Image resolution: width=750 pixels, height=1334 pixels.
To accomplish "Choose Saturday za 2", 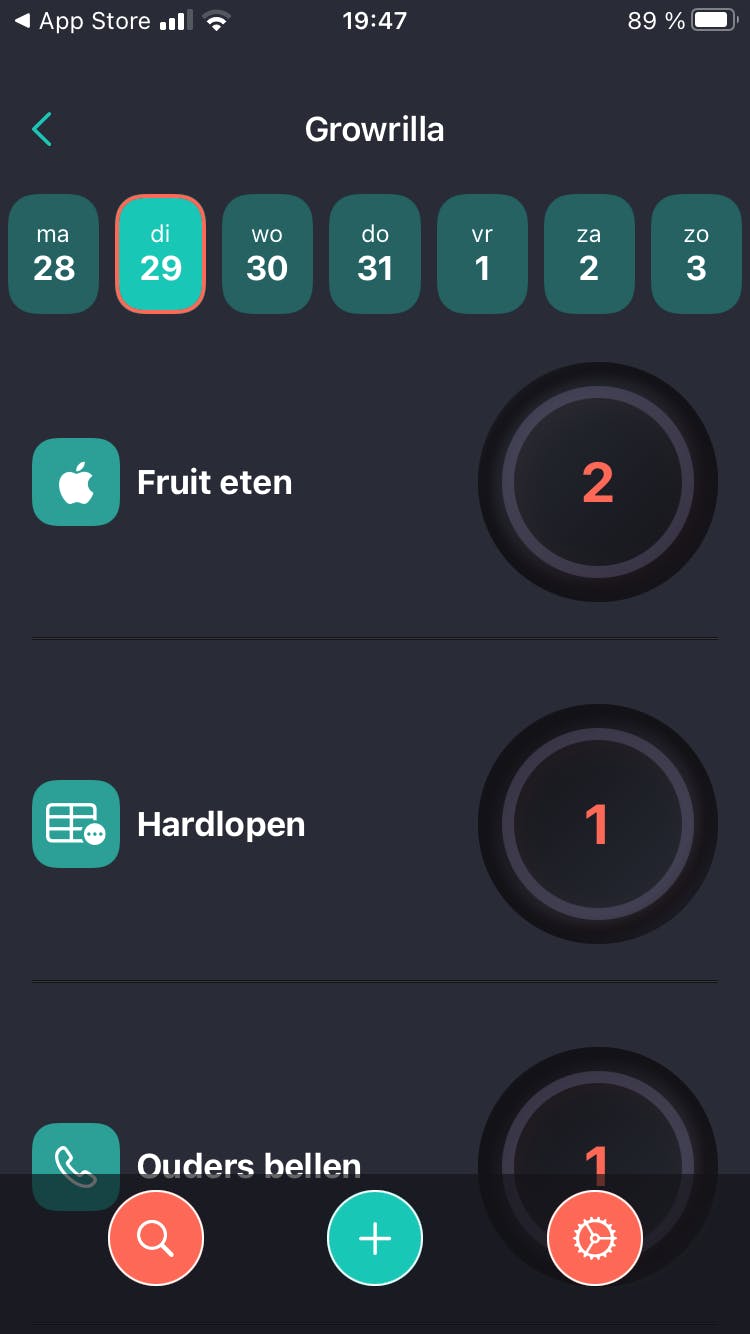I will pos(589,254).
